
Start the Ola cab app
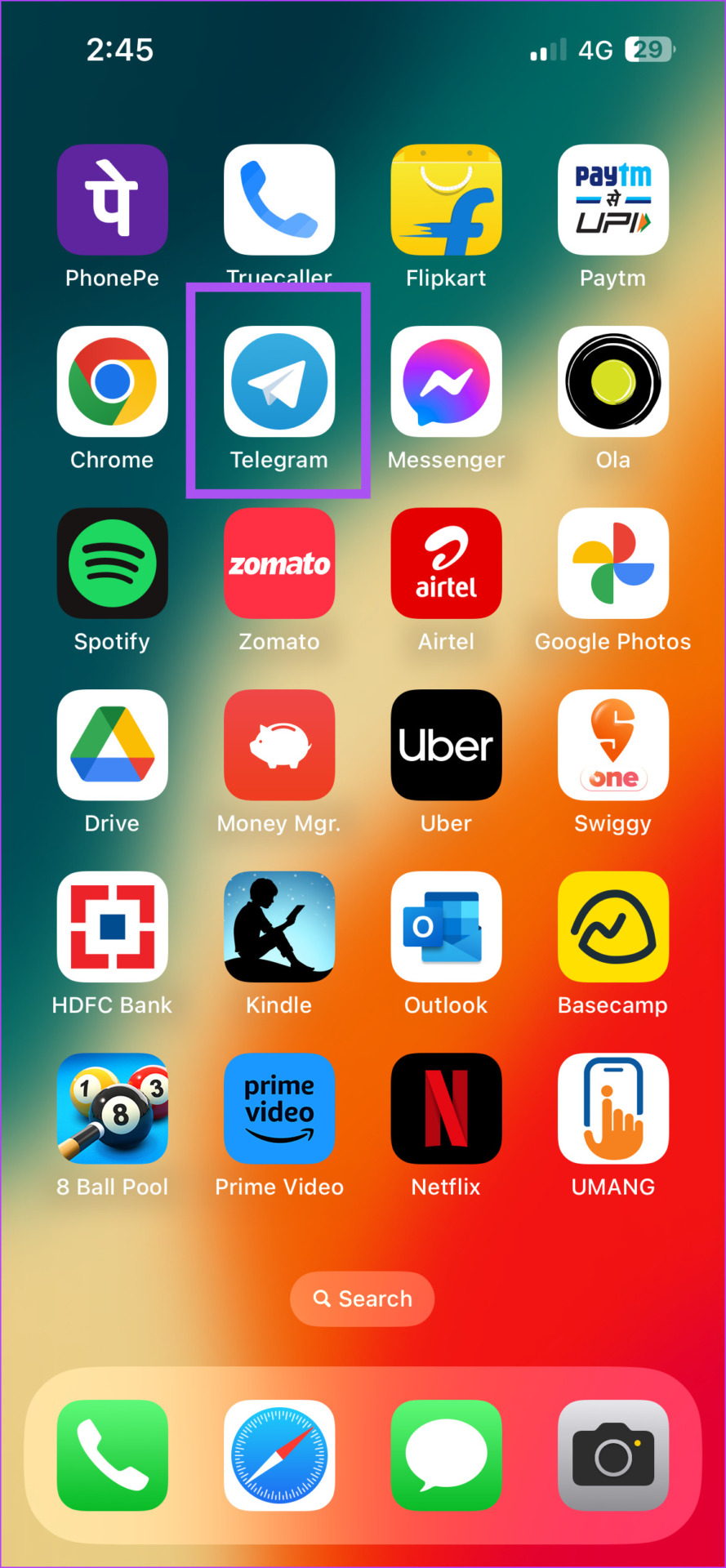tap(612, 382)
